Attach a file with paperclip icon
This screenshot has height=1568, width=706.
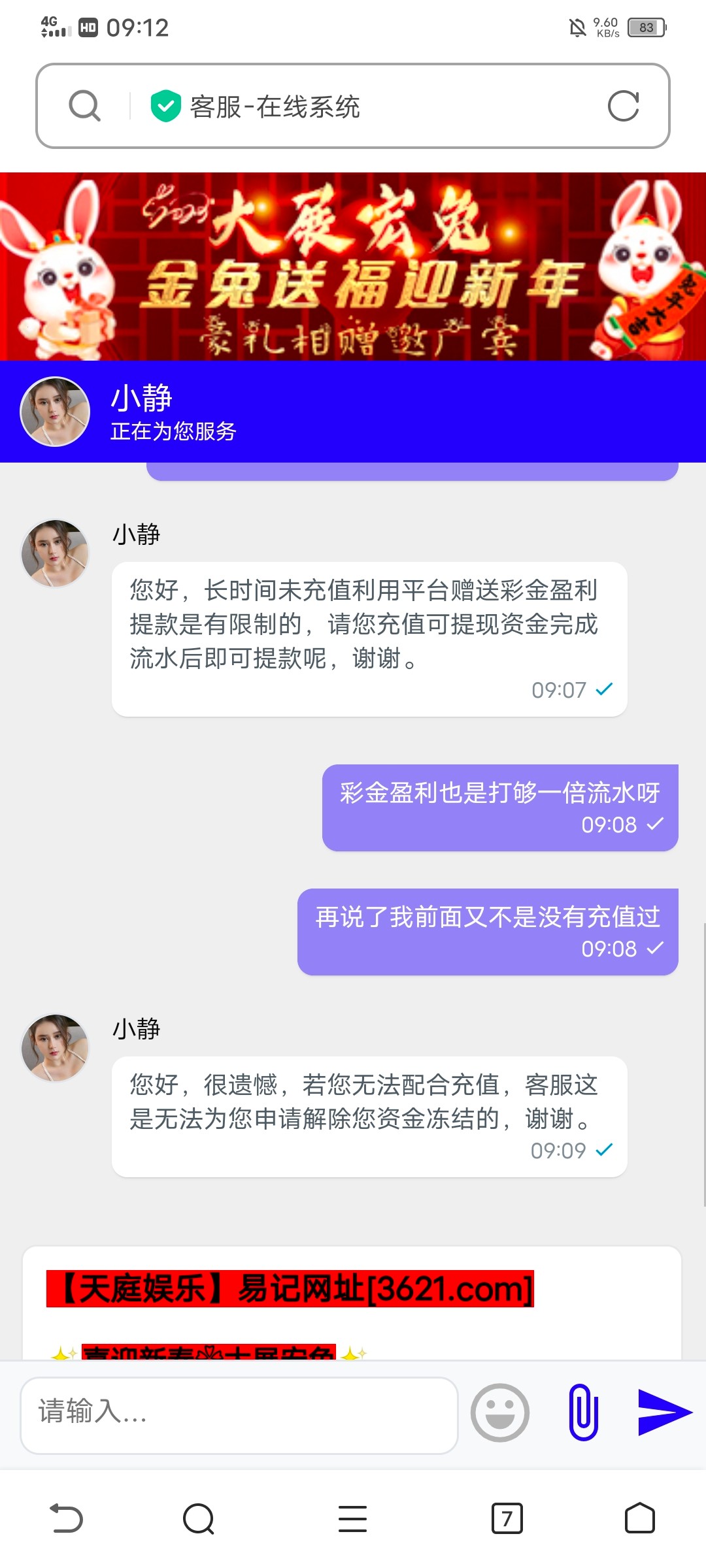(x=583, y=1413)
